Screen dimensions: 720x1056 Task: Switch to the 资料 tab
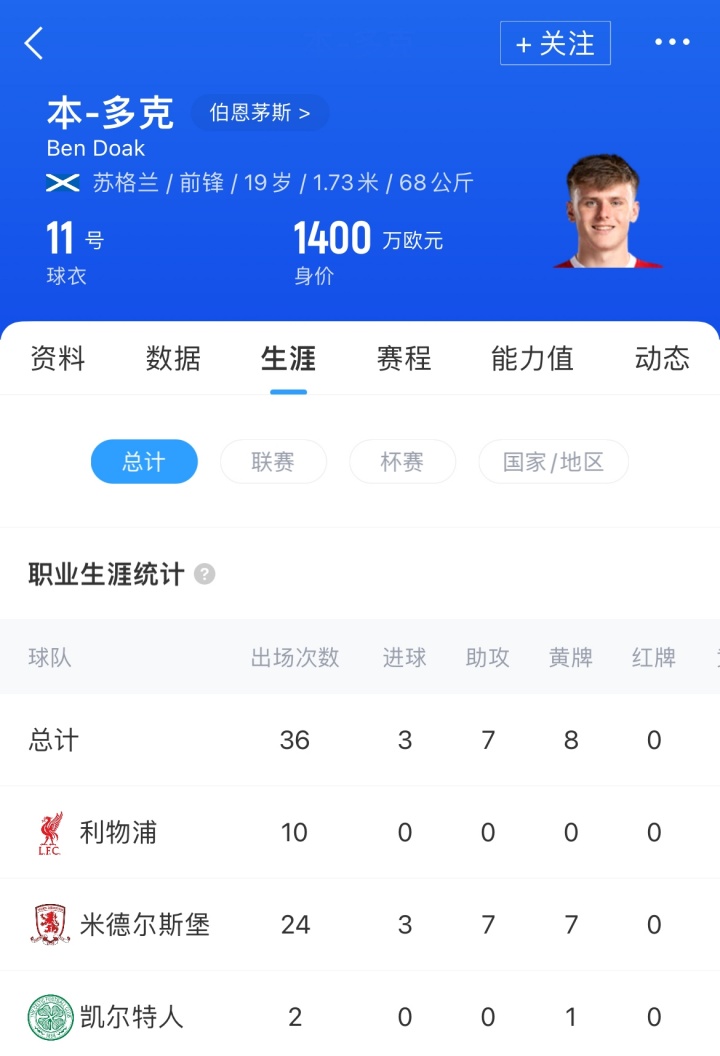[x=57, y=358]
